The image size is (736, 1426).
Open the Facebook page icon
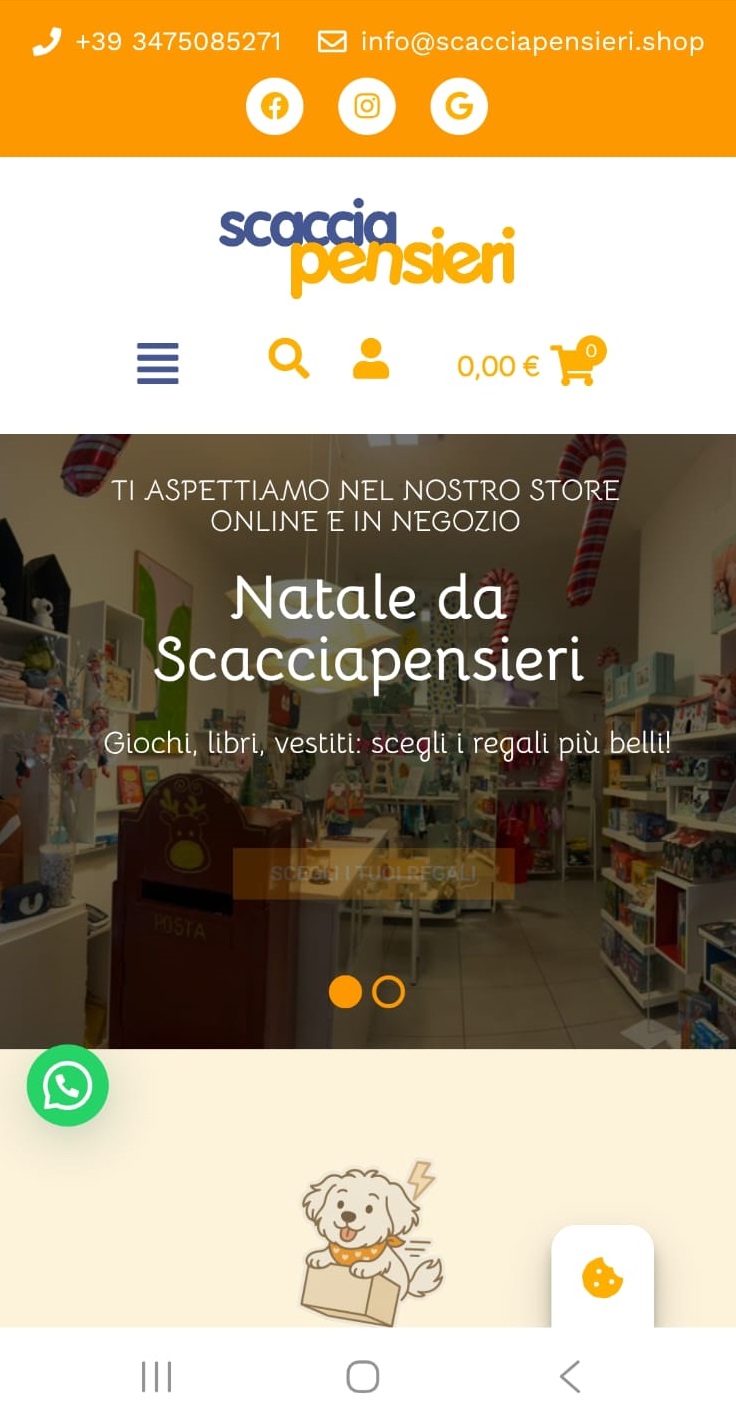[274, 106]
